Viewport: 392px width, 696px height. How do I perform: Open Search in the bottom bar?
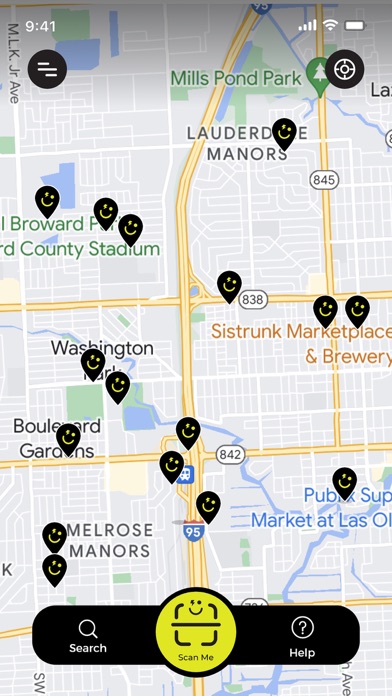tap(88, 636)
